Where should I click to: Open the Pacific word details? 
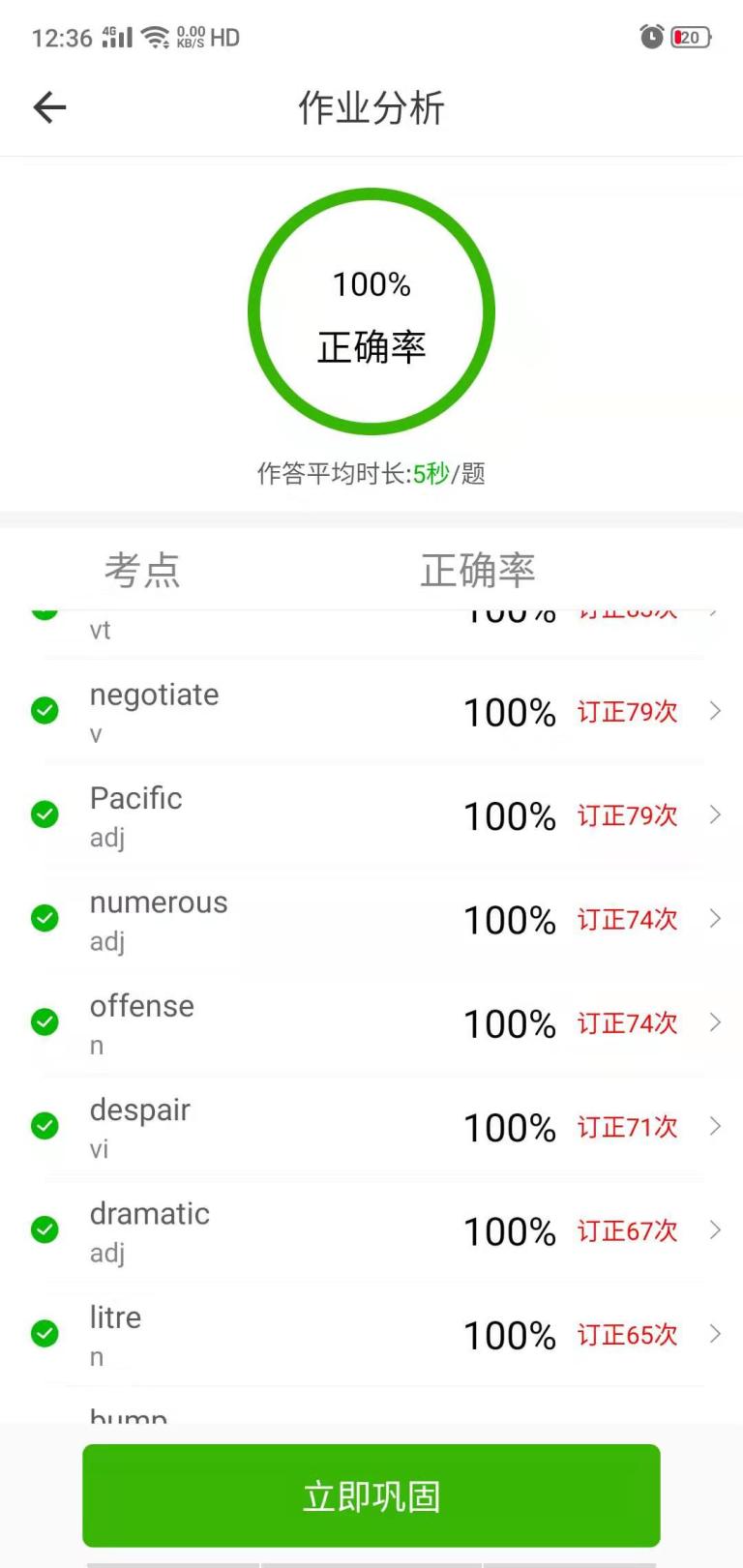(x=371, y=815)
